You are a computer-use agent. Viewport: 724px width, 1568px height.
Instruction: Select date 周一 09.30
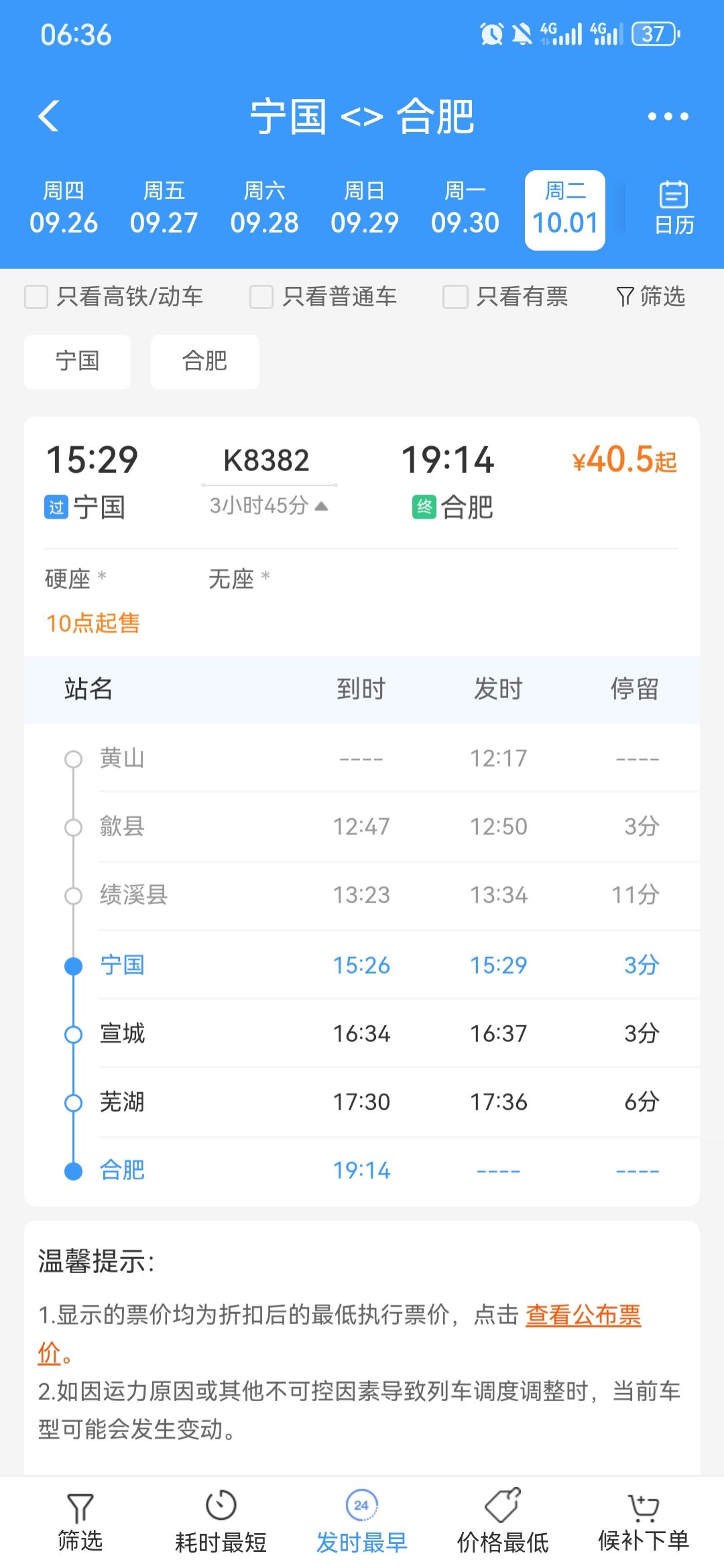click(465, 209)
